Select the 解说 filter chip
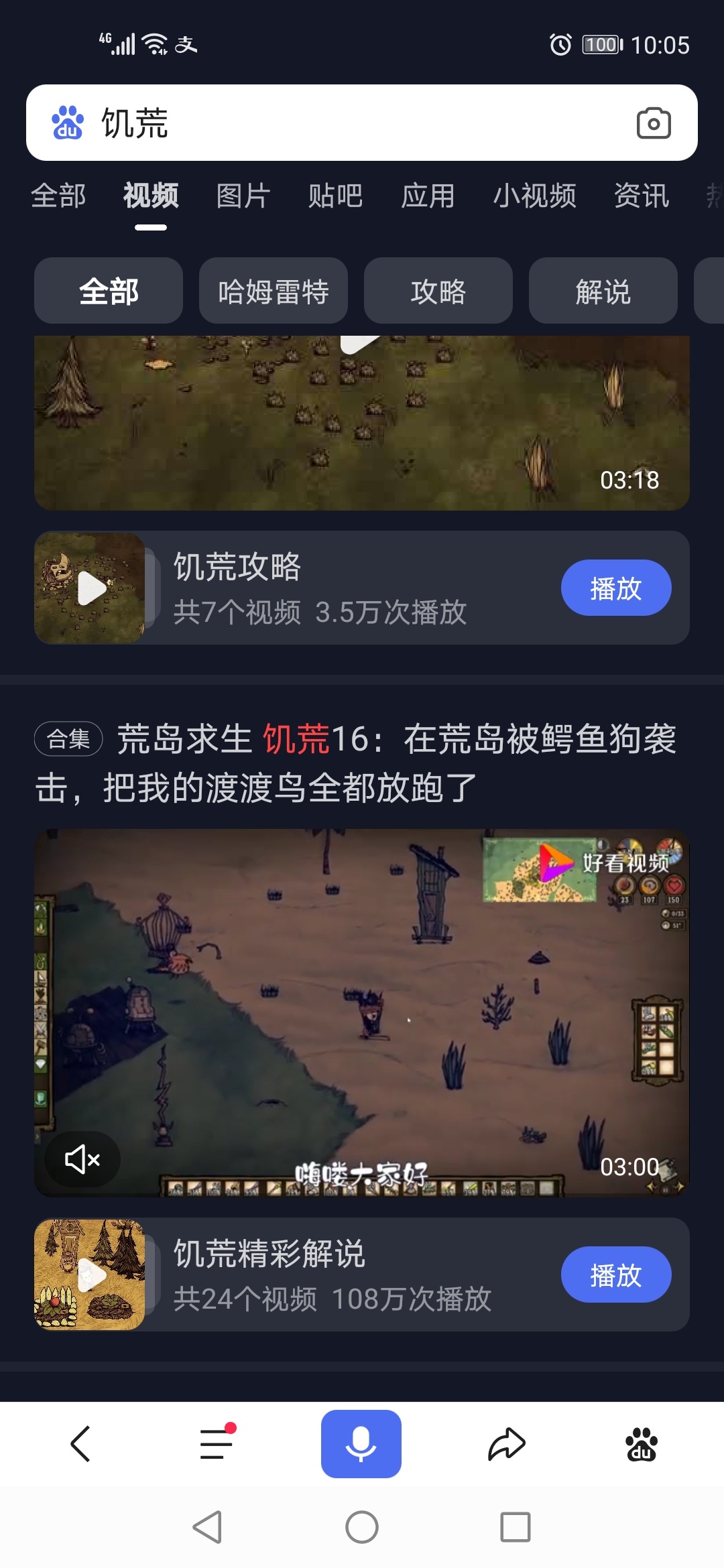Viewport: 724px width, 1568px height. 603,291
